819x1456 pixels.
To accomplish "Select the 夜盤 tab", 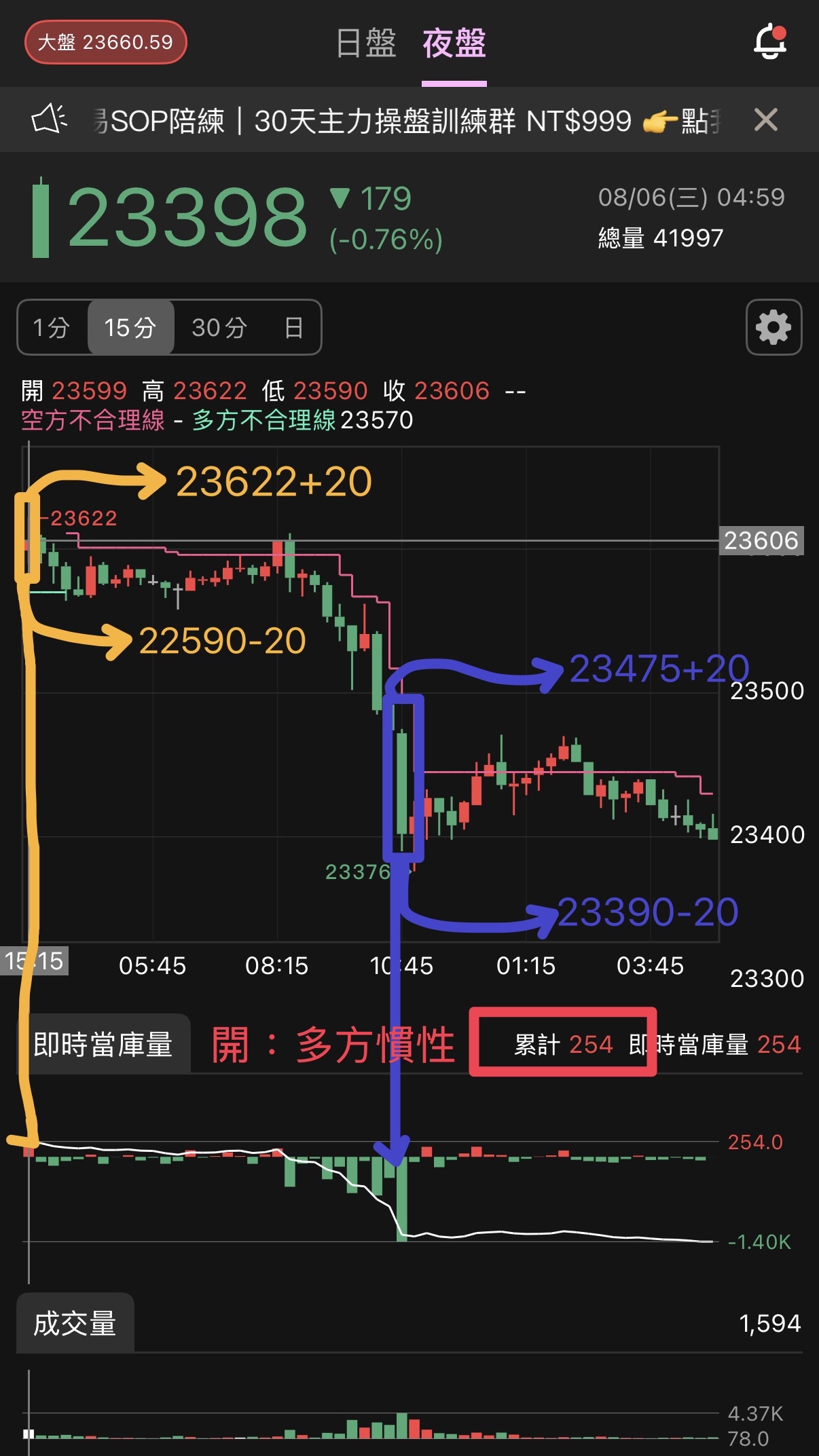I will (x=454, y=43).
